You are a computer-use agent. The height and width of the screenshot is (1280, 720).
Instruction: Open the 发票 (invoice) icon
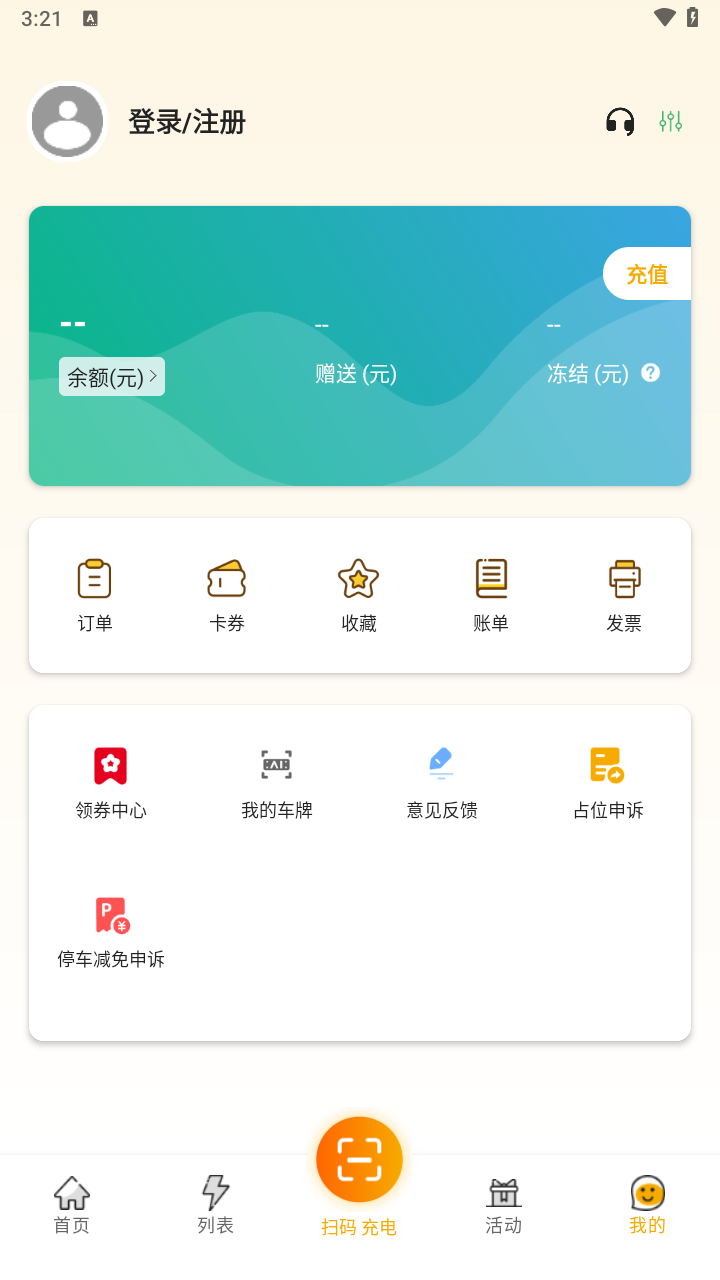click(623, 594)
